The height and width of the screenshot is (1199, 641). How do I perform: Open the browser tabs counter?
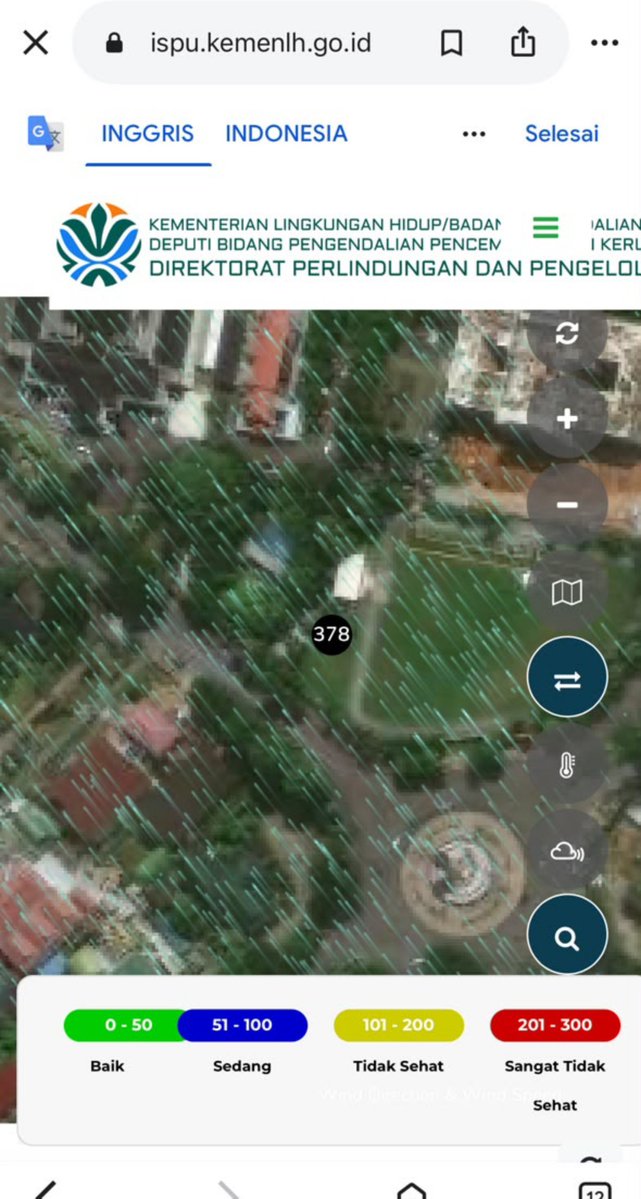click(595, 1190)
